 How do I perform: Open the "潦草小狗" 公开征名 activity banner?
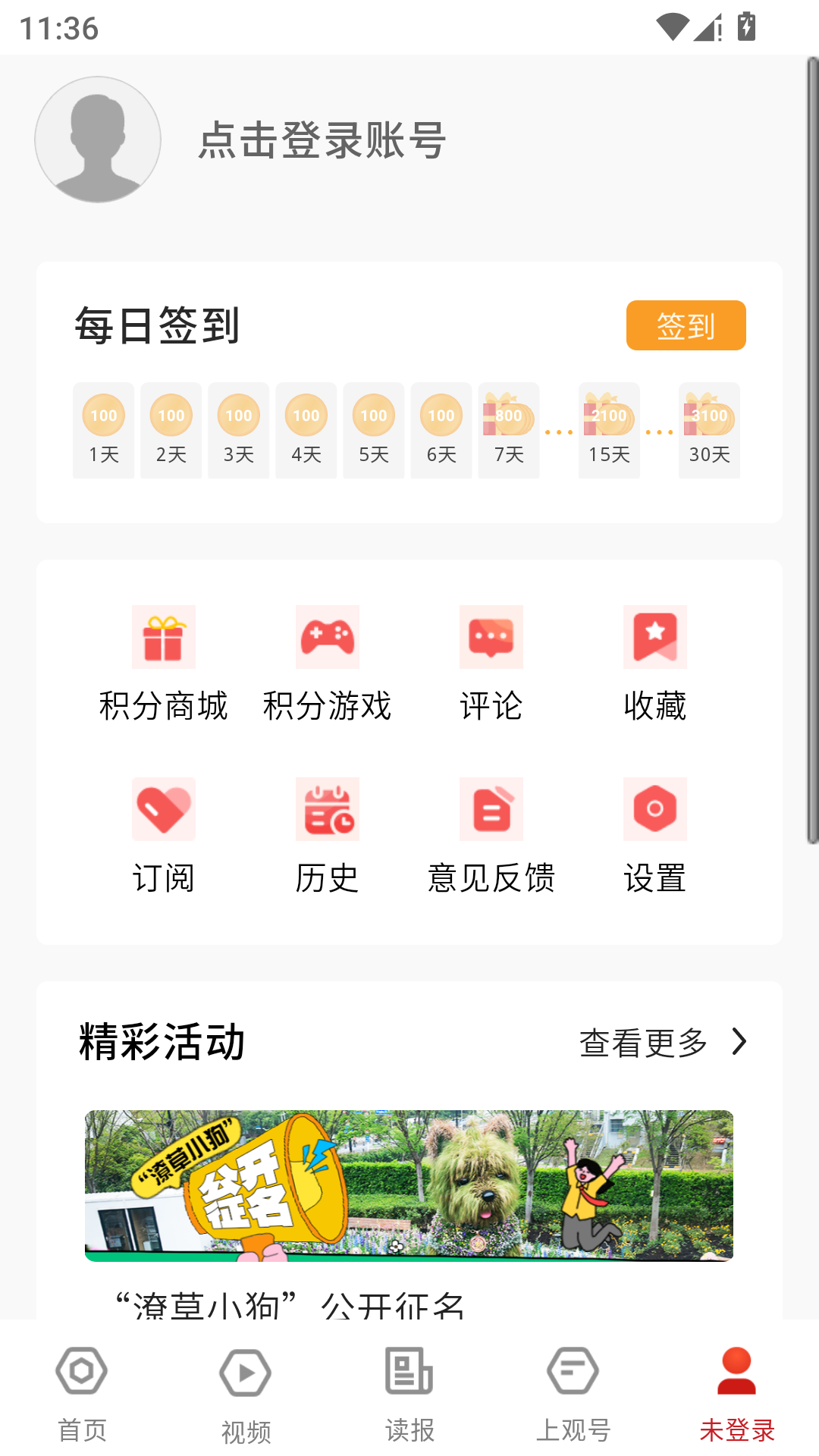pyautogui.click(x=409, y=1186)
